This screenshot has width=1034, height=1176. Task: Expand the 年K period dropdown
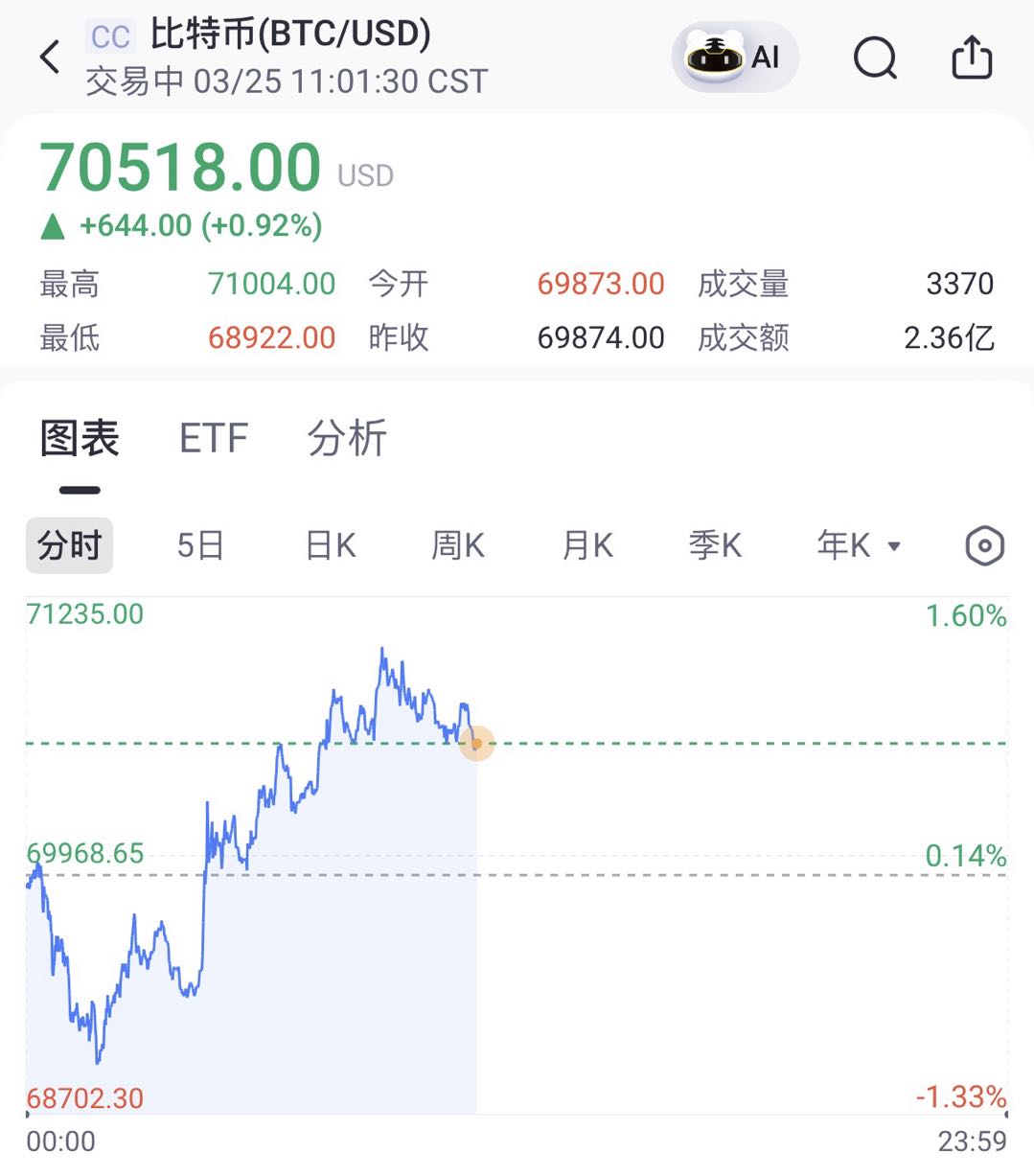tap(859, 545)
